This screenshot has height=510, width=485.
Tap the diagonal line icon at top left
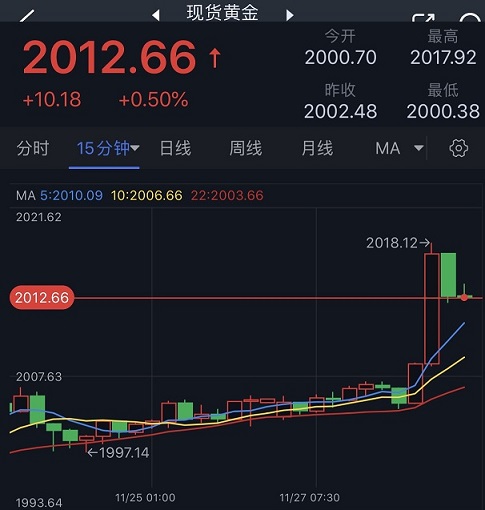pyautogui.click(x=27, y=16)
